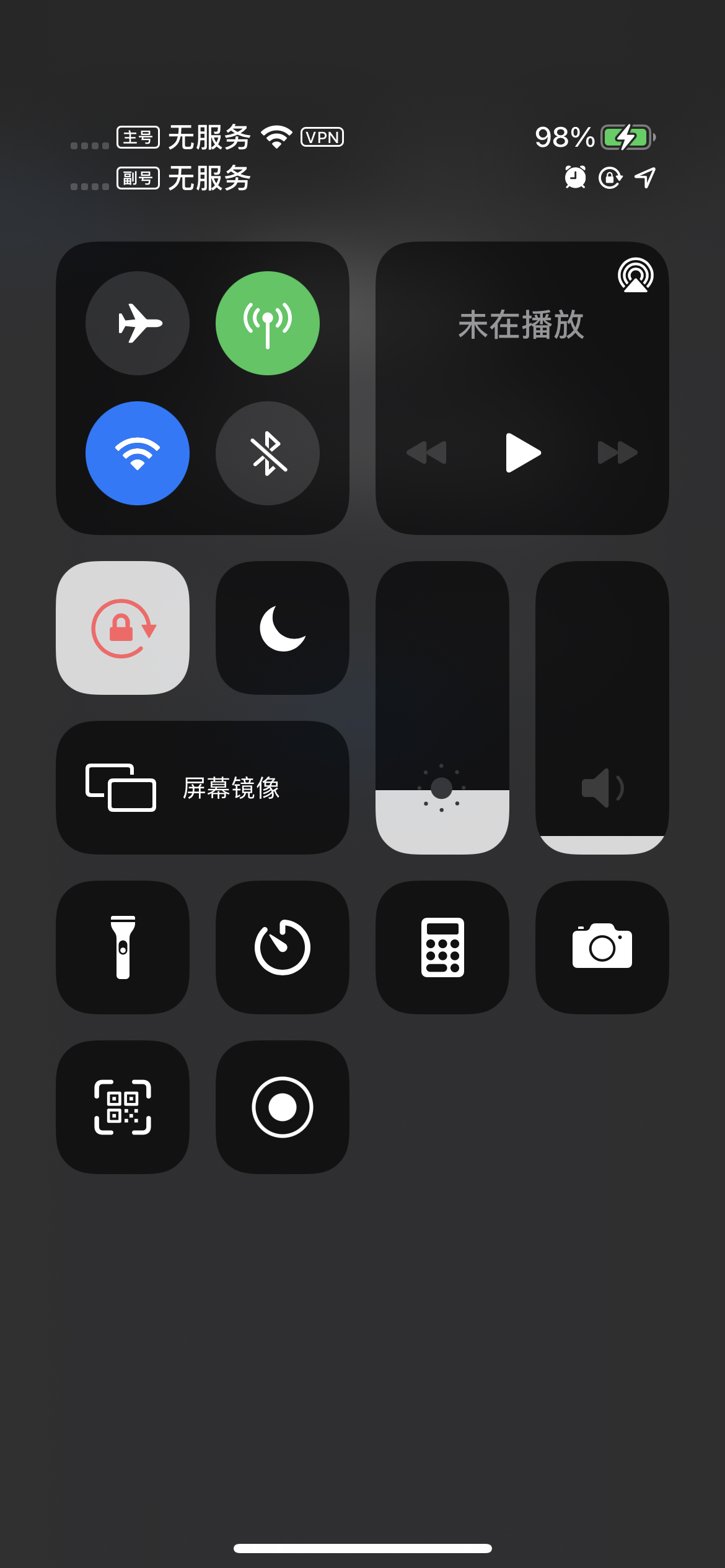Viewport: 725px width, 1568px height.
Task: Go back to the previous track
Action: point(426,453)
